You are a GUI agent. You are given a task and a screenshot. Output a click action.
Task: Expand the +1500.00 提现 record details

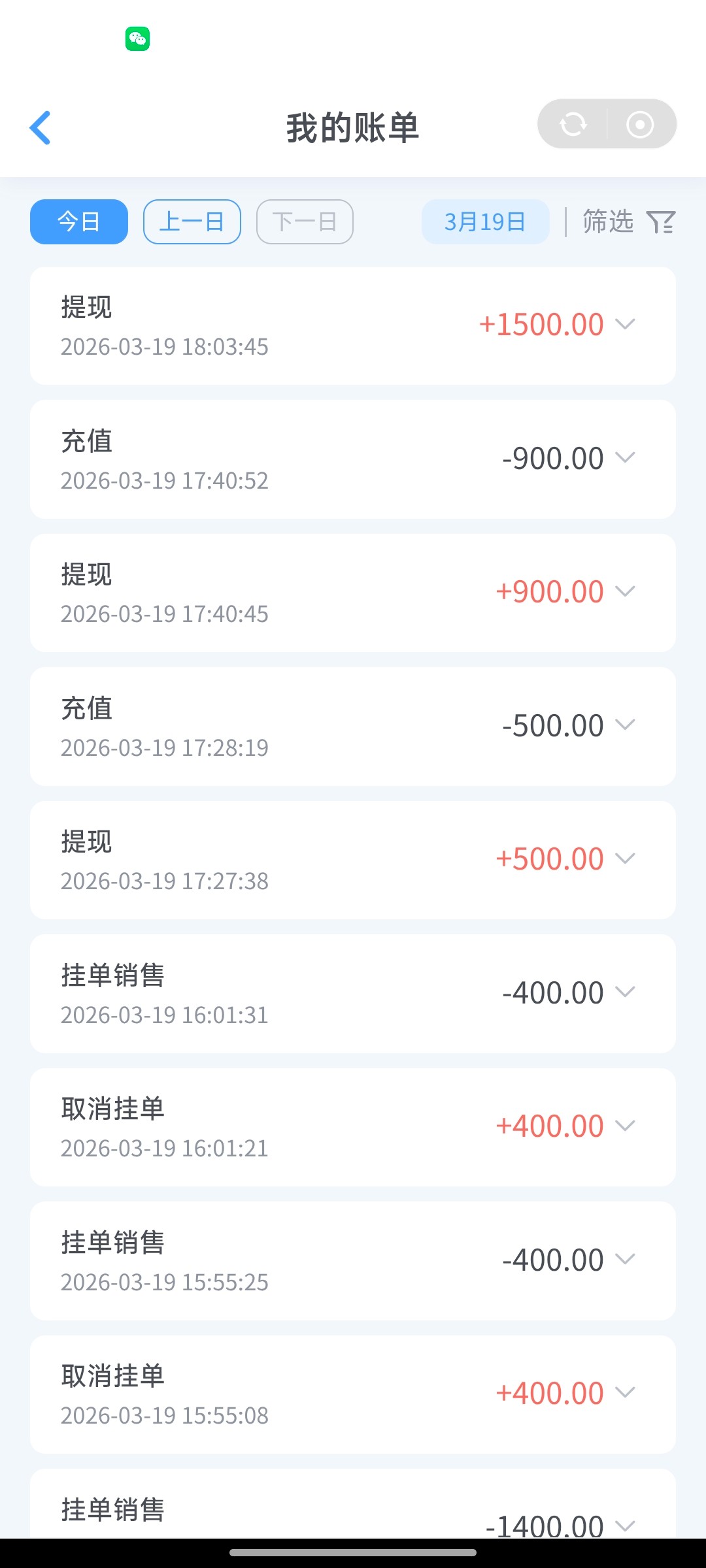[x=625, y=324]
